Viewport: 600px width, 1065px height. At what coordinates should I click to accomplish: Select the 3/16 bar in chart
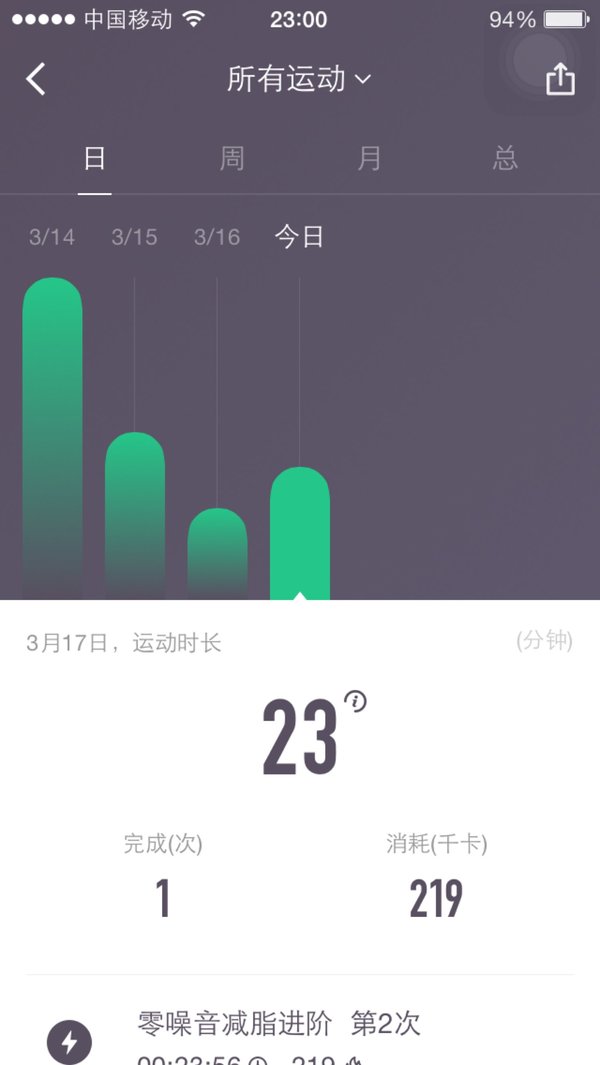(x=217, y=554)
